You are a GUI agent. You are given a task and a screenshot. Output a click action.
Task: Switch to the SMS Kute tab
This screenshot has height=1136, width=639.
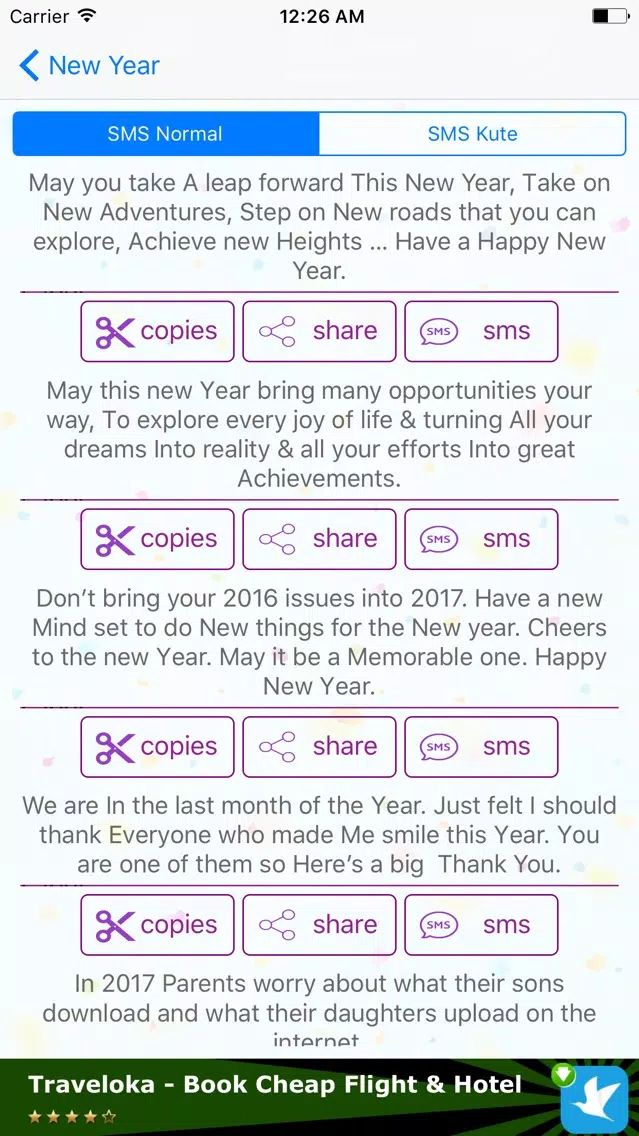pos(472,133)
